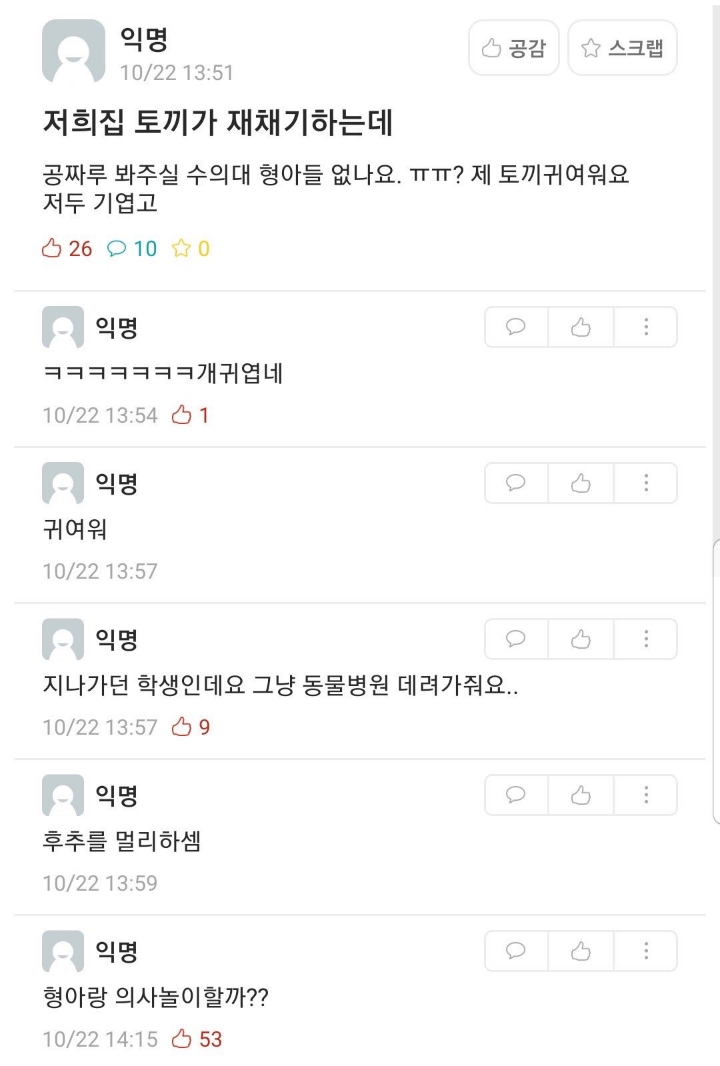Open the three-dot menu on "형아랑 의사놀이할까??"
This screenshot has width=720, height=1066.
tap(646, 951)
